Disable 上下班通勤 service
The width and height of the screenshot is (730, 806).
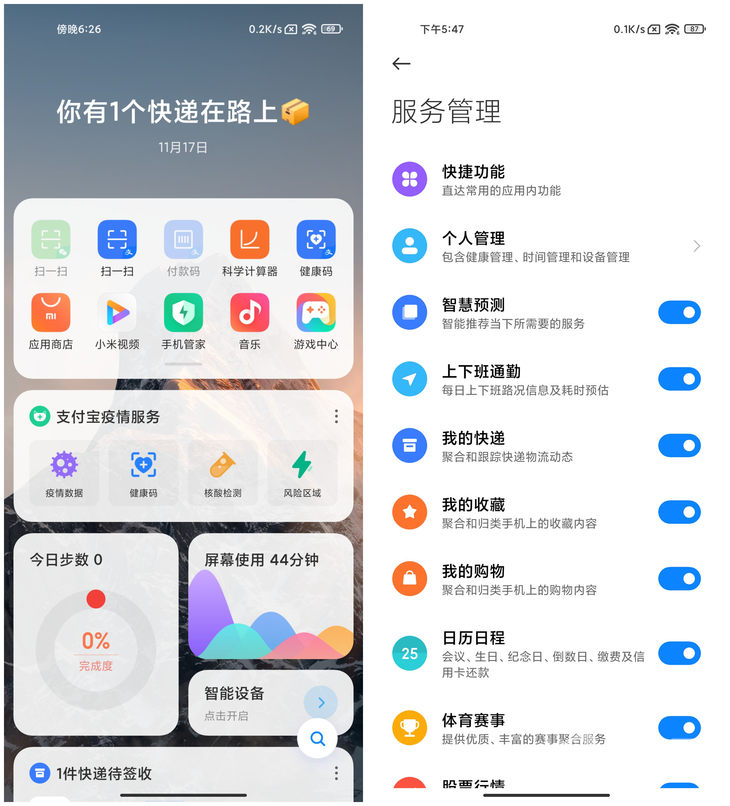(x=679, y=379)
